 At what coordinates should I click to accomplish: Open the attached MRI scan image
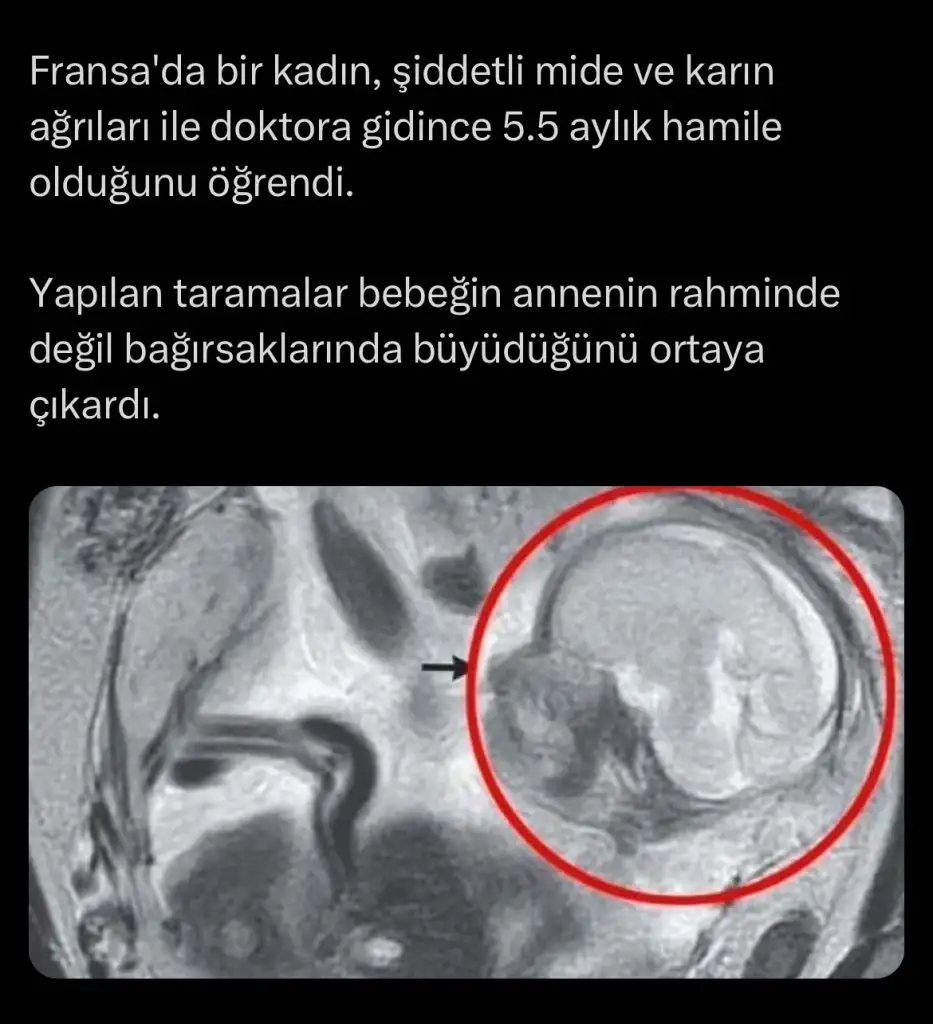[x=466, y=731]
